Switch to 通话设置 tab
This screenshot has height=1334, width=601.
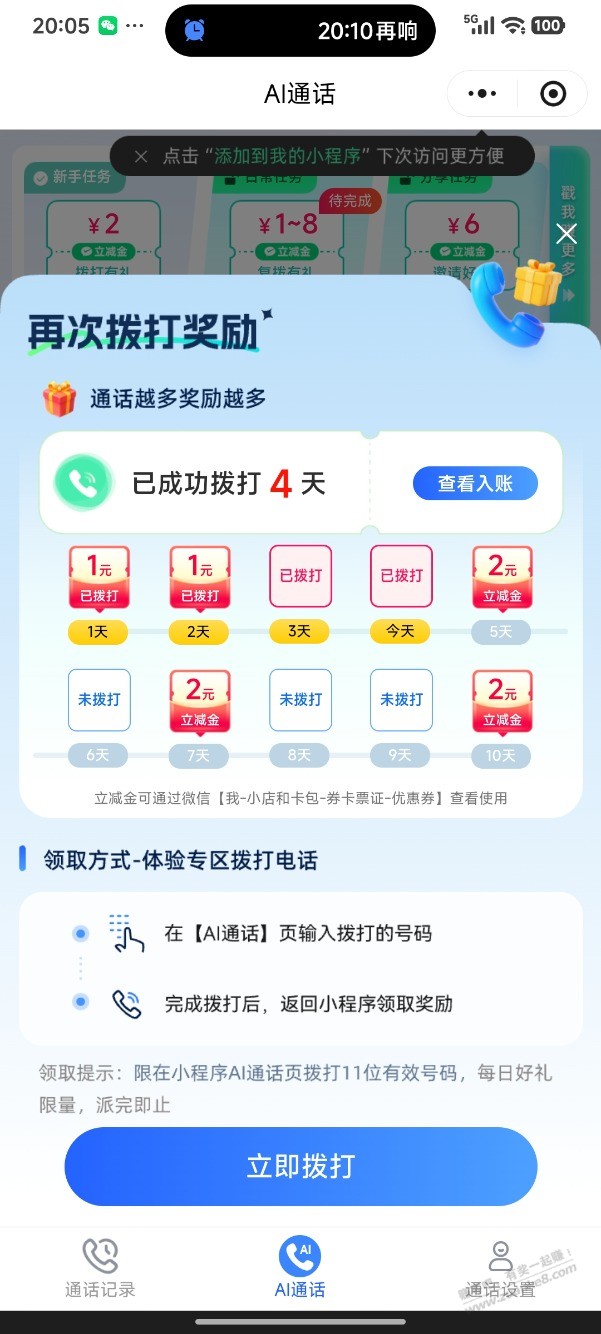(x=500, y=1268)
